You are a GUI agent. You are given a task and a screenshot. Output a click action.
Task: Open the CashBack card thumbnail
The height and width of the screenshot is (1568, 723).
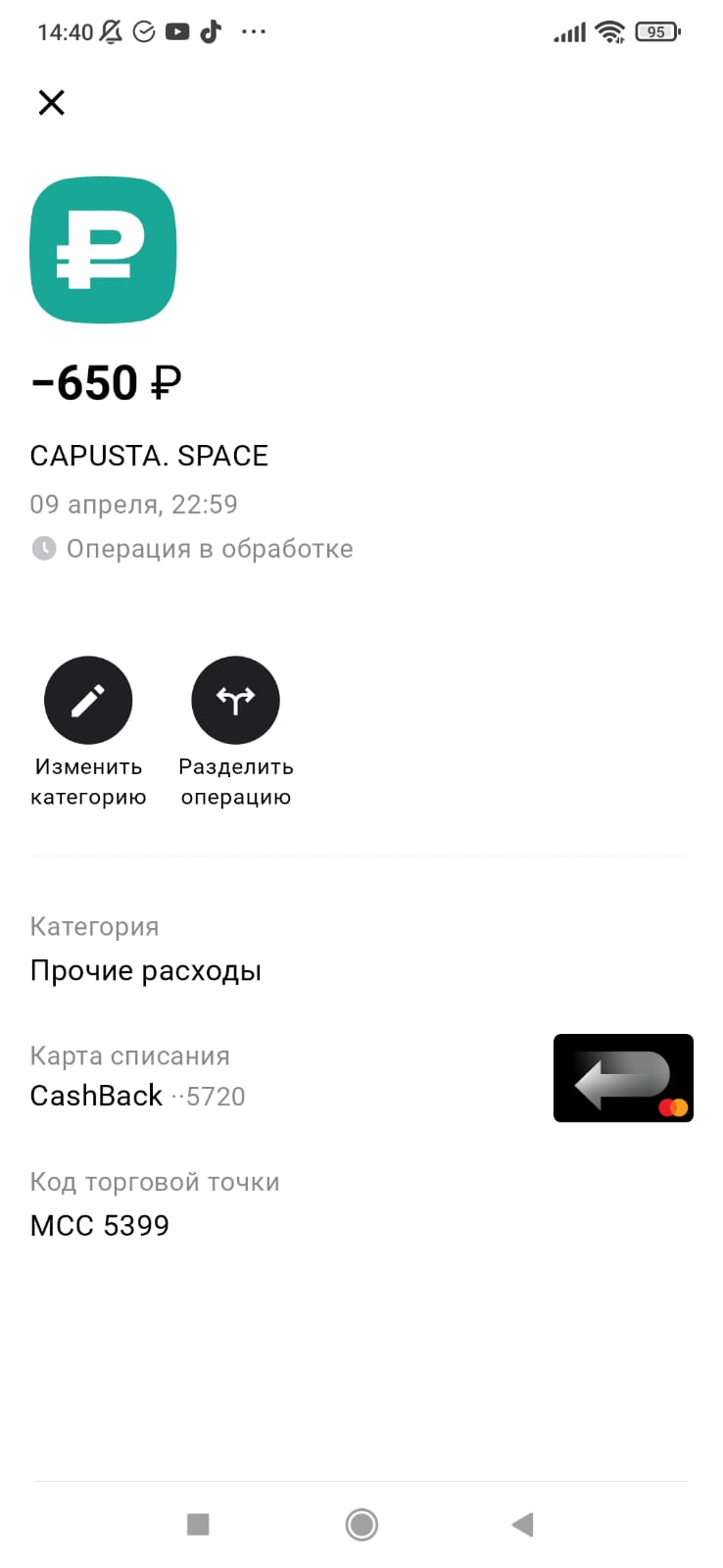tap(623, 1078)
